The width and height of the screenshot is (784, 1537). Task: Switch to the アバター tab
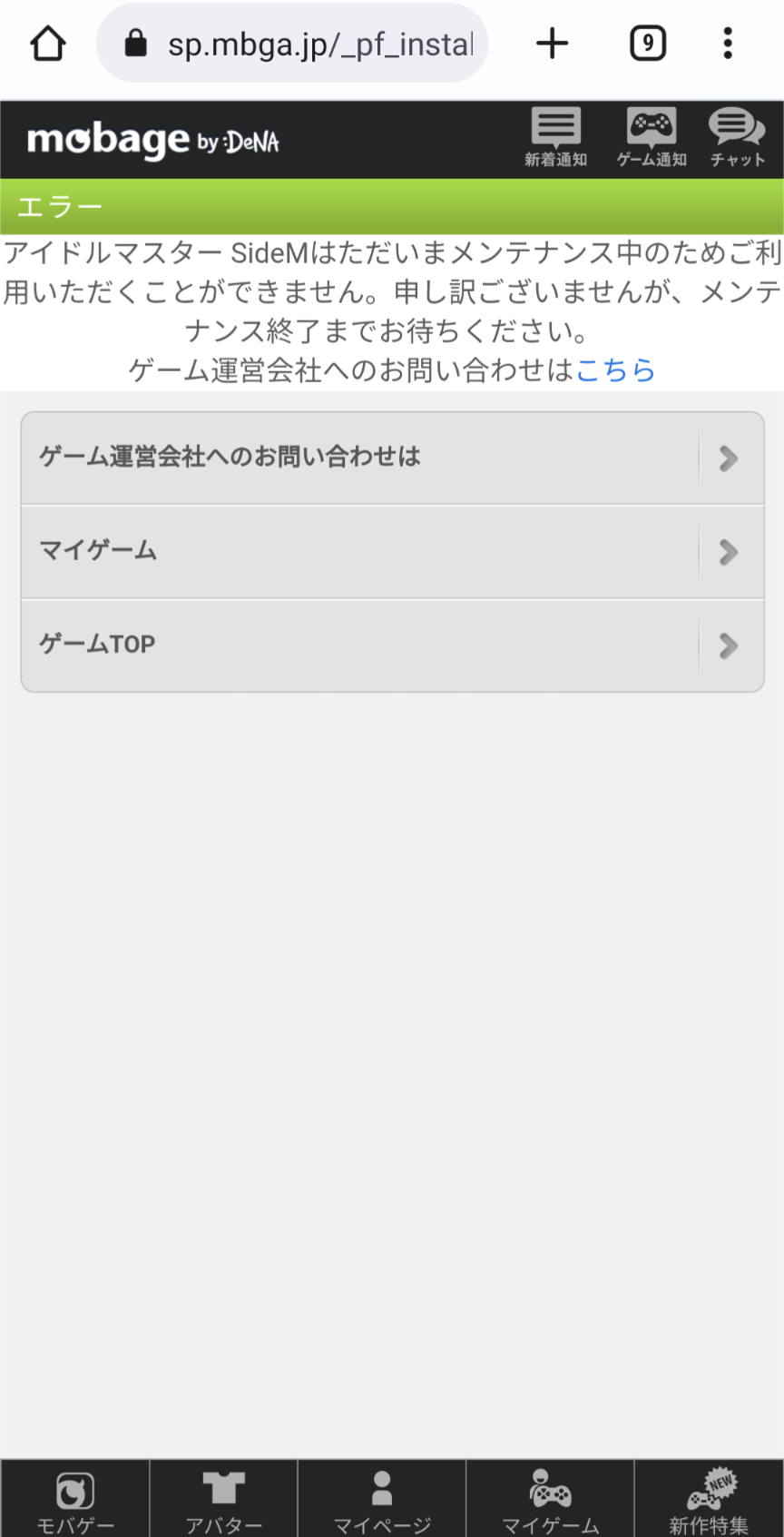tap(223, 1499)
